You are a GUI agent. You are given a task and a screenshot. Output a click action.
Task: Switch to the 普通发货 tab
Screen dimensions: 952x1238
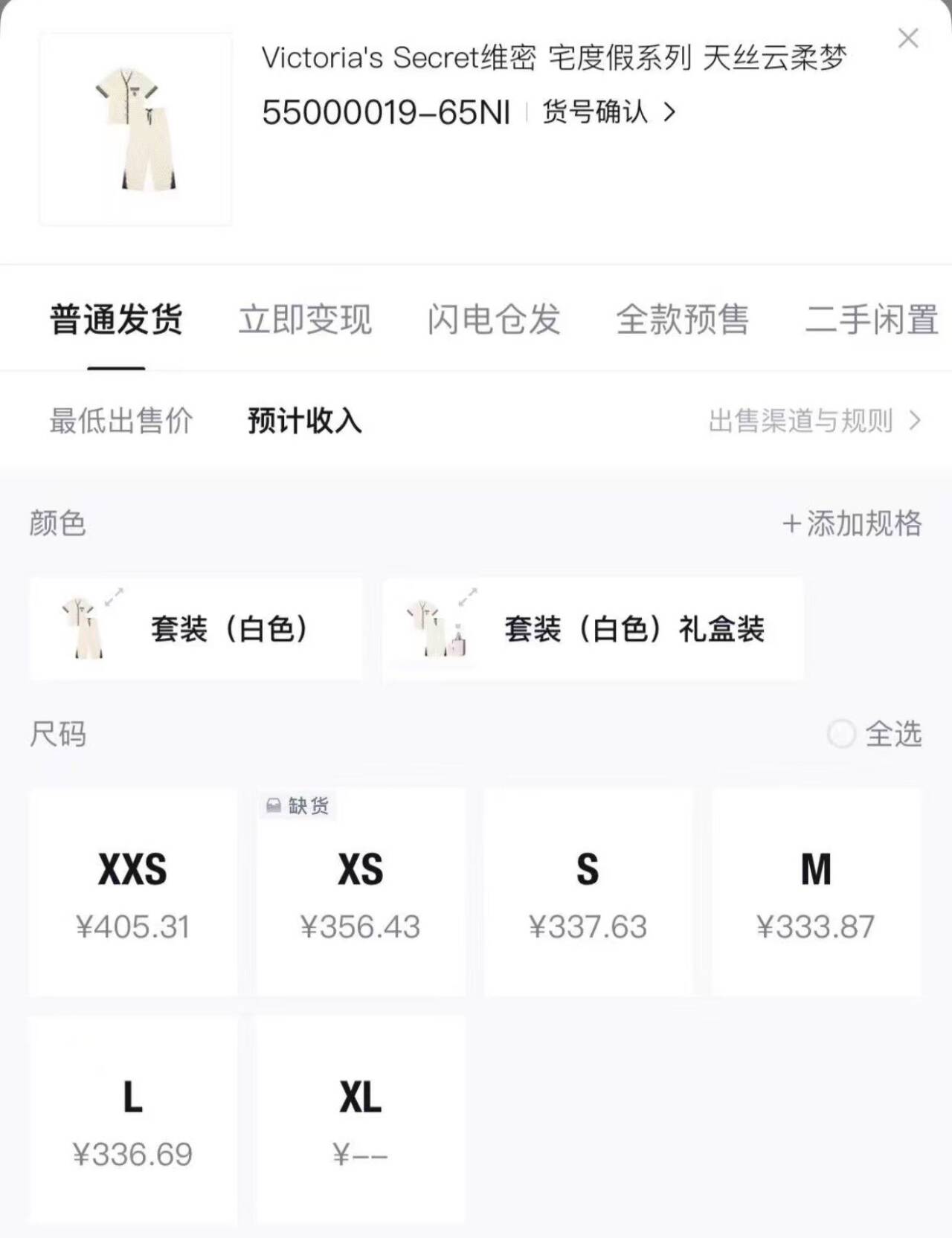tap(116, 320)
